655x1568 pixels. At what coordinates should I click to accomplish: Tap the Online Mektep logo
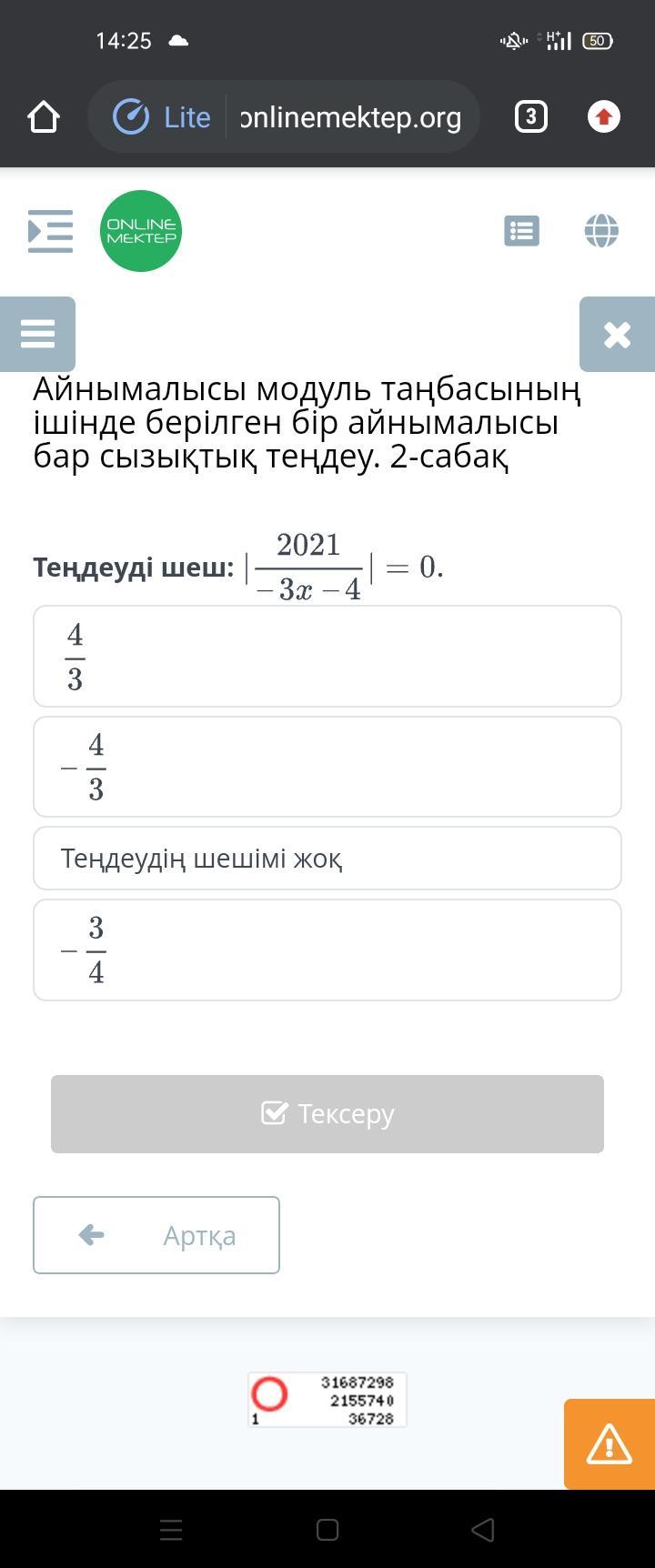pos(141,231)
